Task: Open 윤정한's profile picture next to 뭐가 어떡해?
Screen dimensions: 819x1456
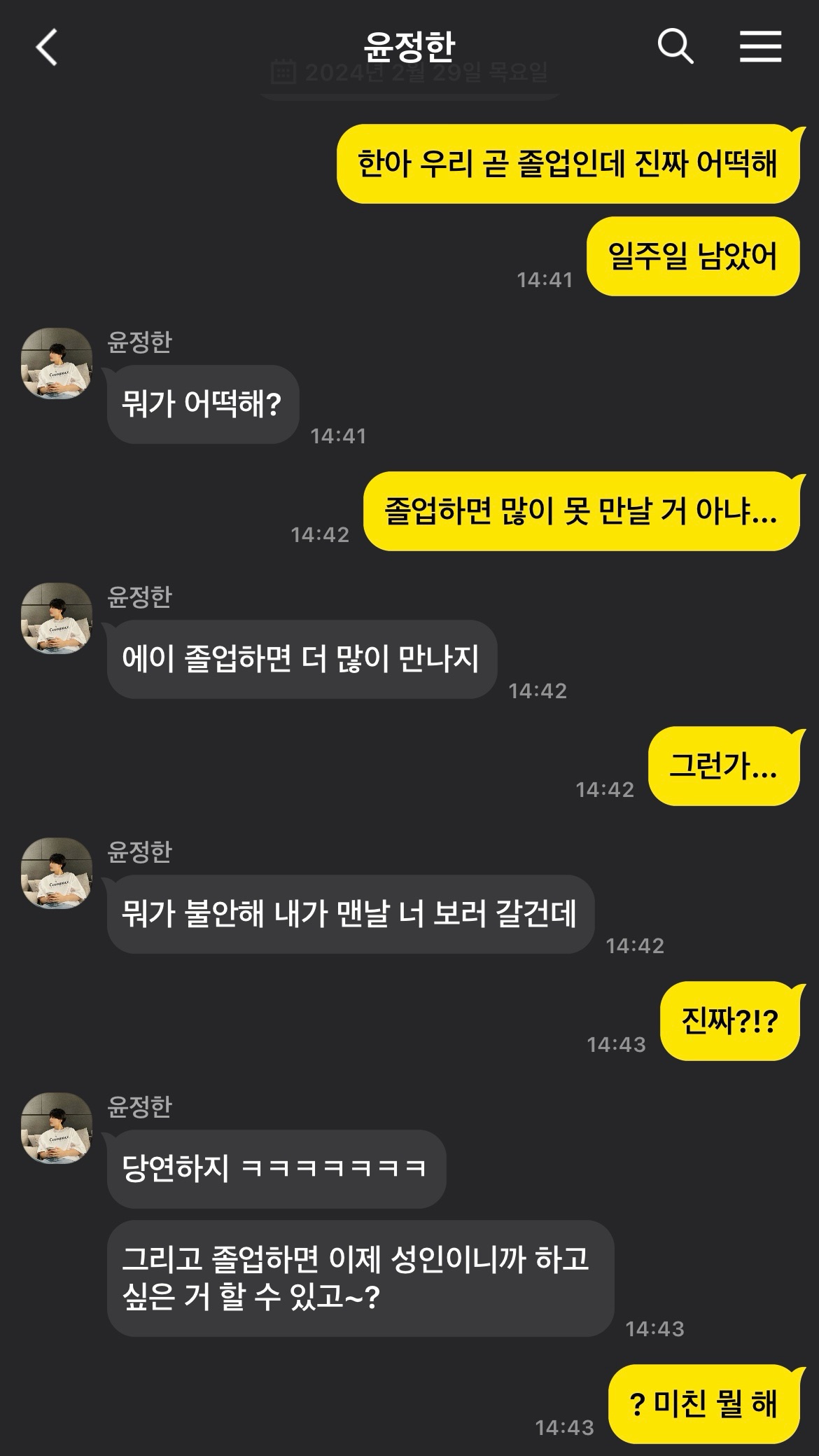Action: pyautogui.click(x=57, y=363)
